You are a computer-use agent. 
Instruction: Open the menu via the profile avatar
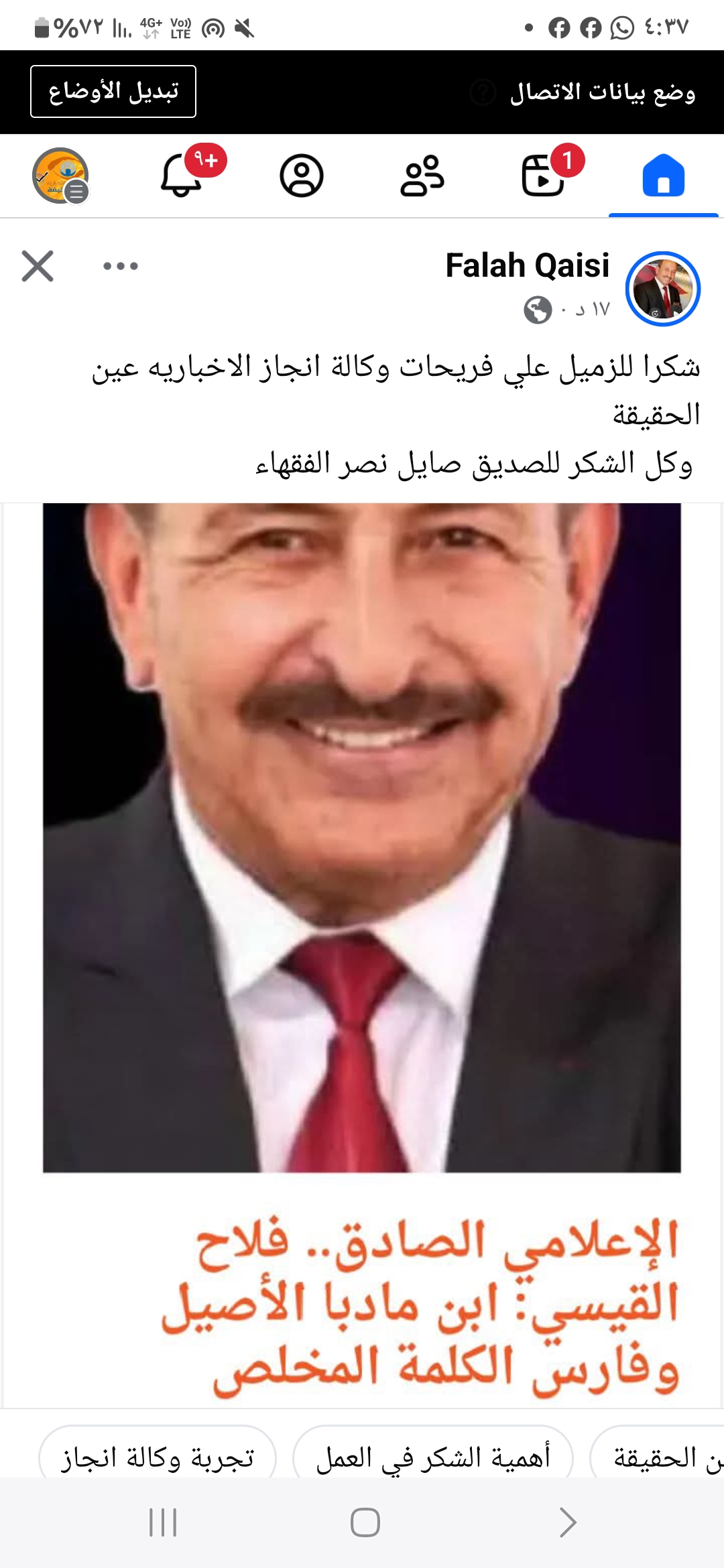[60, 176]
